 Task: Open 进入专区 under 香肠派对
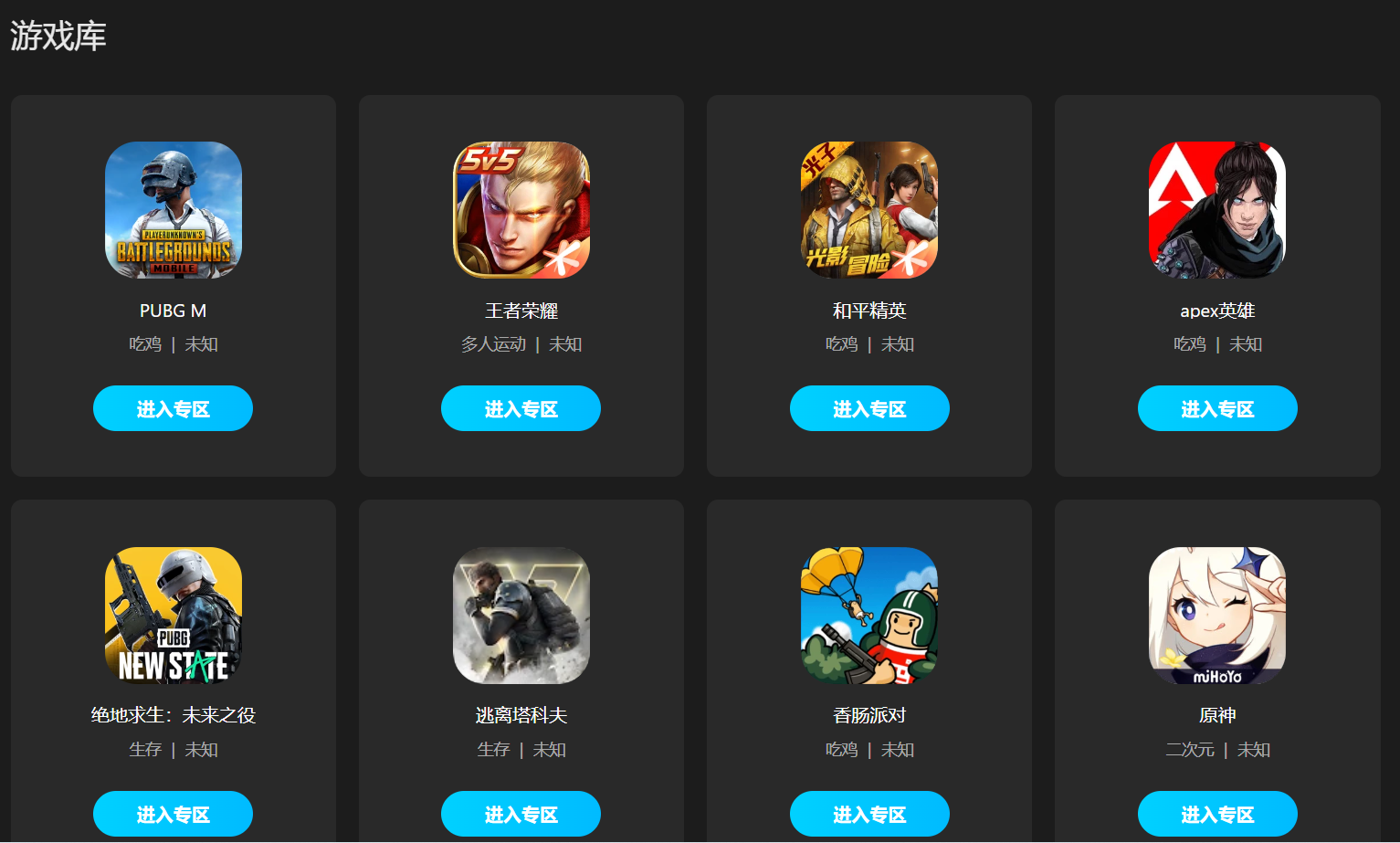pyautogui.click(x=869, y=814)
